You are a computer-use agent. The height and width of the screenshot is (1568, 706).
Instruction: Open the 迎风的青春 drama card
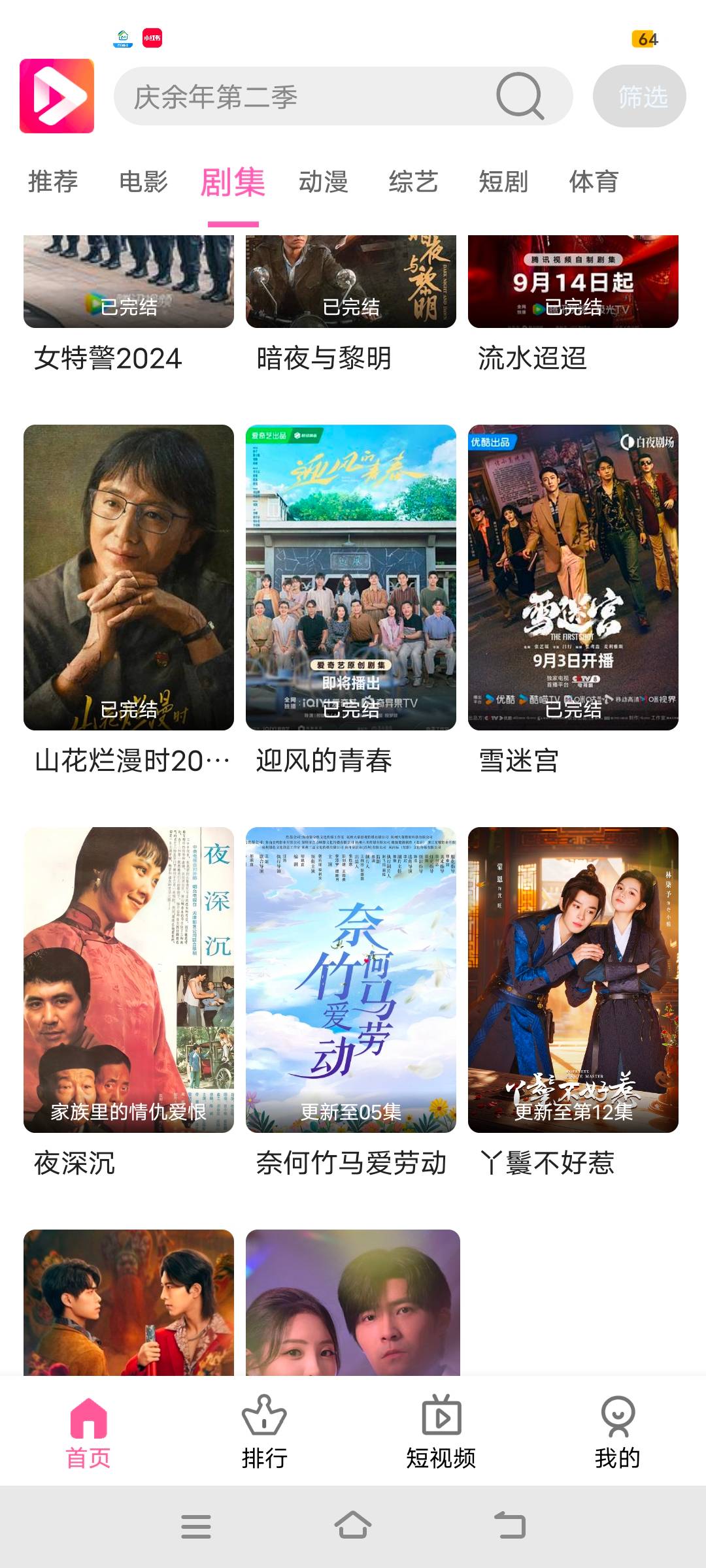[351, 578]
